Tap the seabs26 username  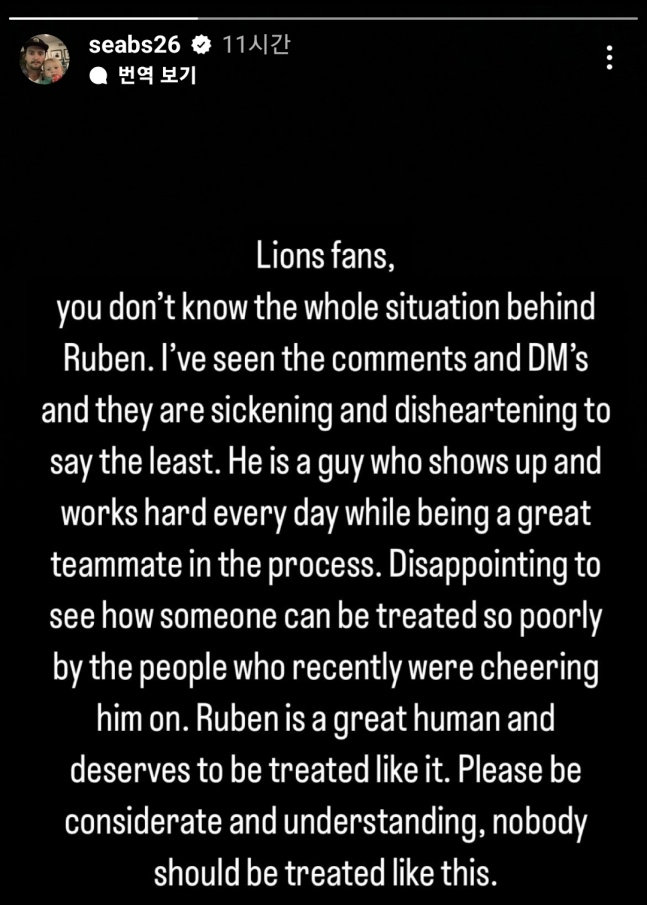tap(133, 44)
